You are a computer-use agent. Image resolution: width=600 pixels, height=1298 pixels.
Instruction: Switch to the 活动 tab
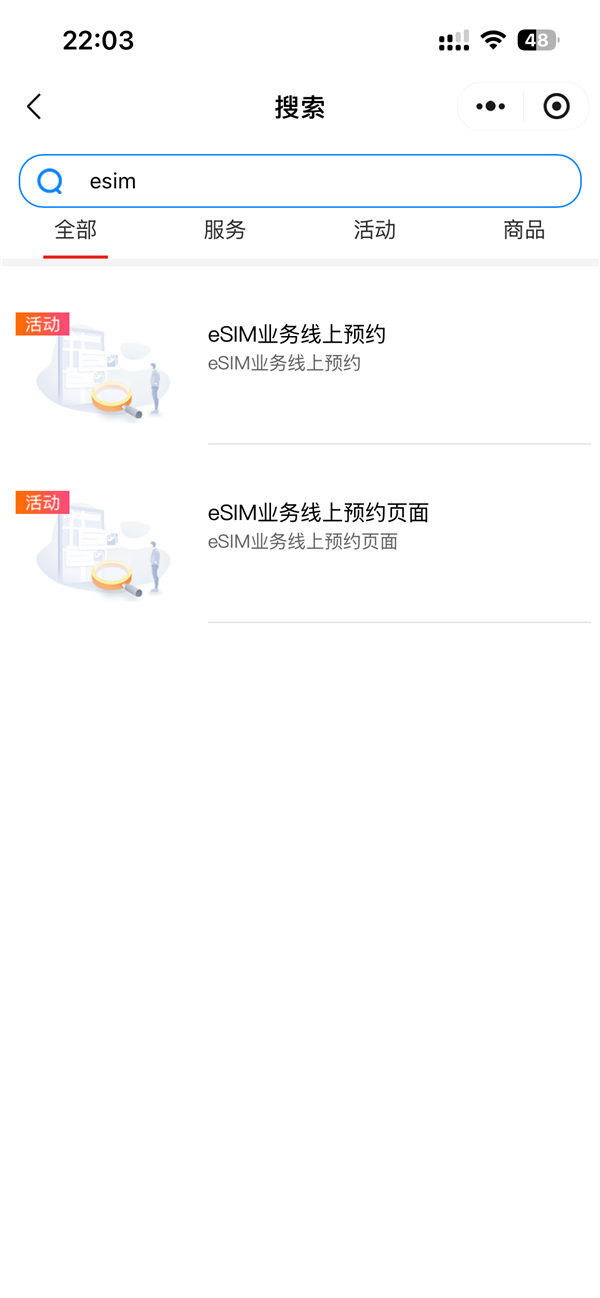[x=375, y=230]
